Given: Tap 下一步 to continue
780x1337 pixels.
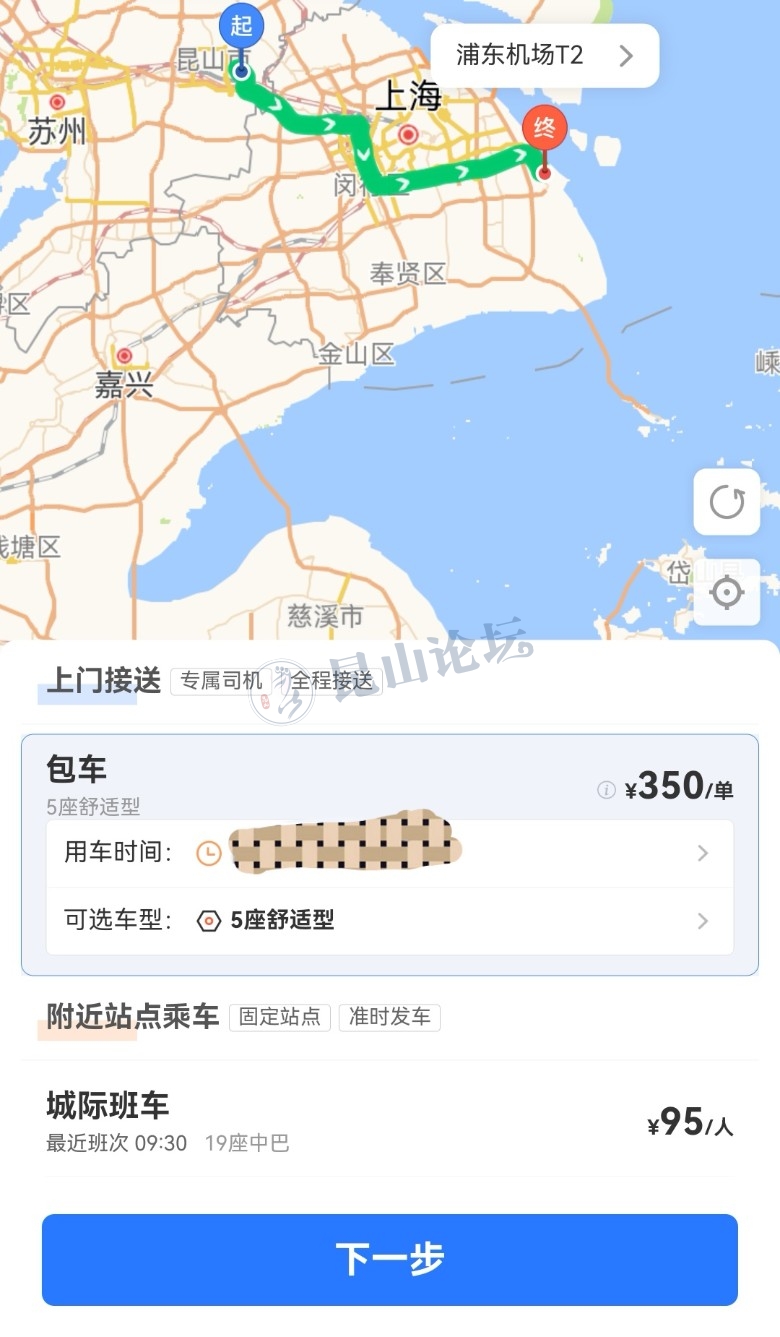Looking at the screenshot, I should coord(390,1259).
